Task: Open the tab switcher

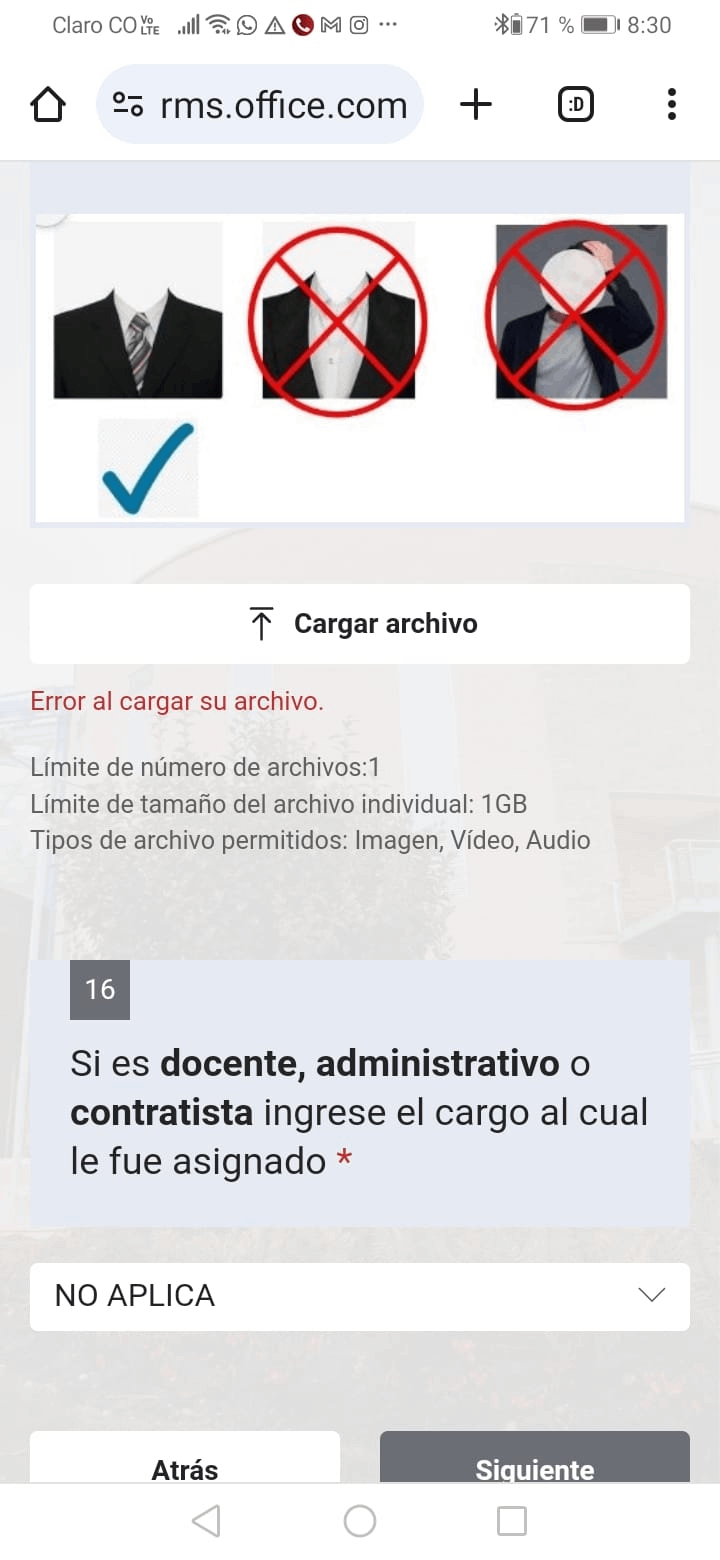Action: (576, 104)
